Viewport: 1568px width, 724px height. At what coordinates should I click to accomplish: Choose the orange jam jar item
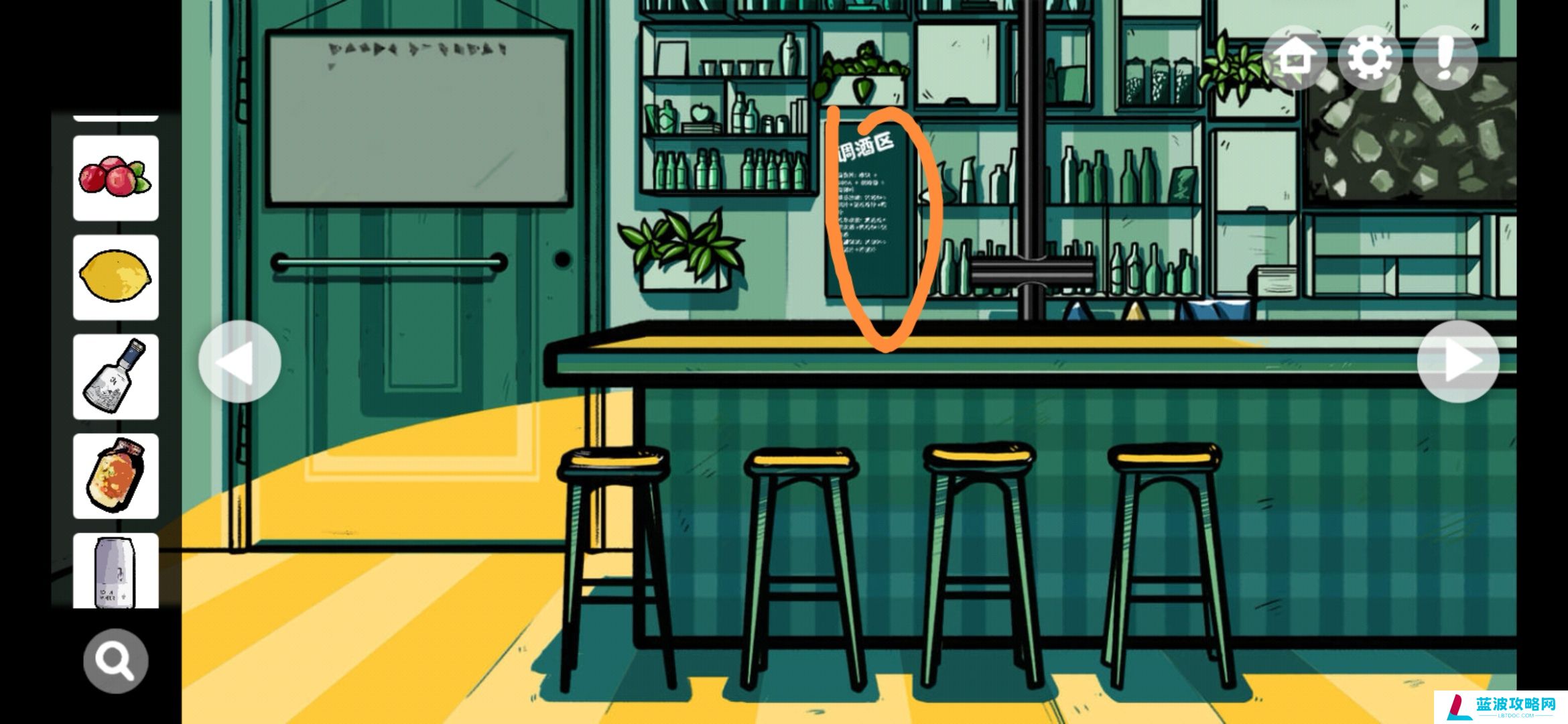tap(115, 475)
